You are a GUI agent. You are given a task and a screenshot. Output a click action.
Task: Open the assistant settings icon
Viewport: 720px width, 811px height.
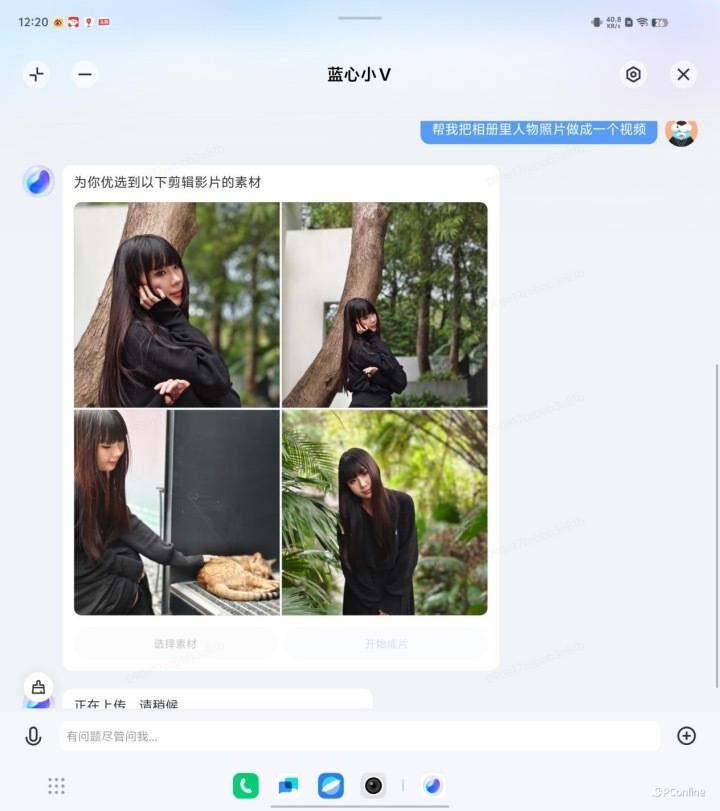[633, 74]
